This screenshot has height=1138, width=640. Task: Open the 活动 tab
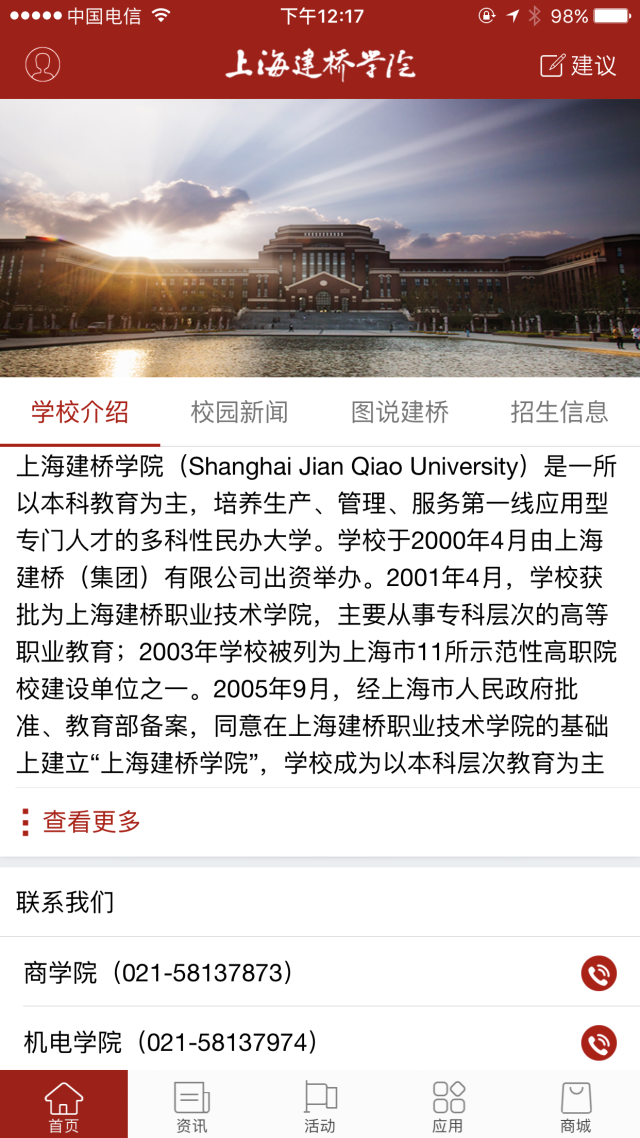[320, 1105]
